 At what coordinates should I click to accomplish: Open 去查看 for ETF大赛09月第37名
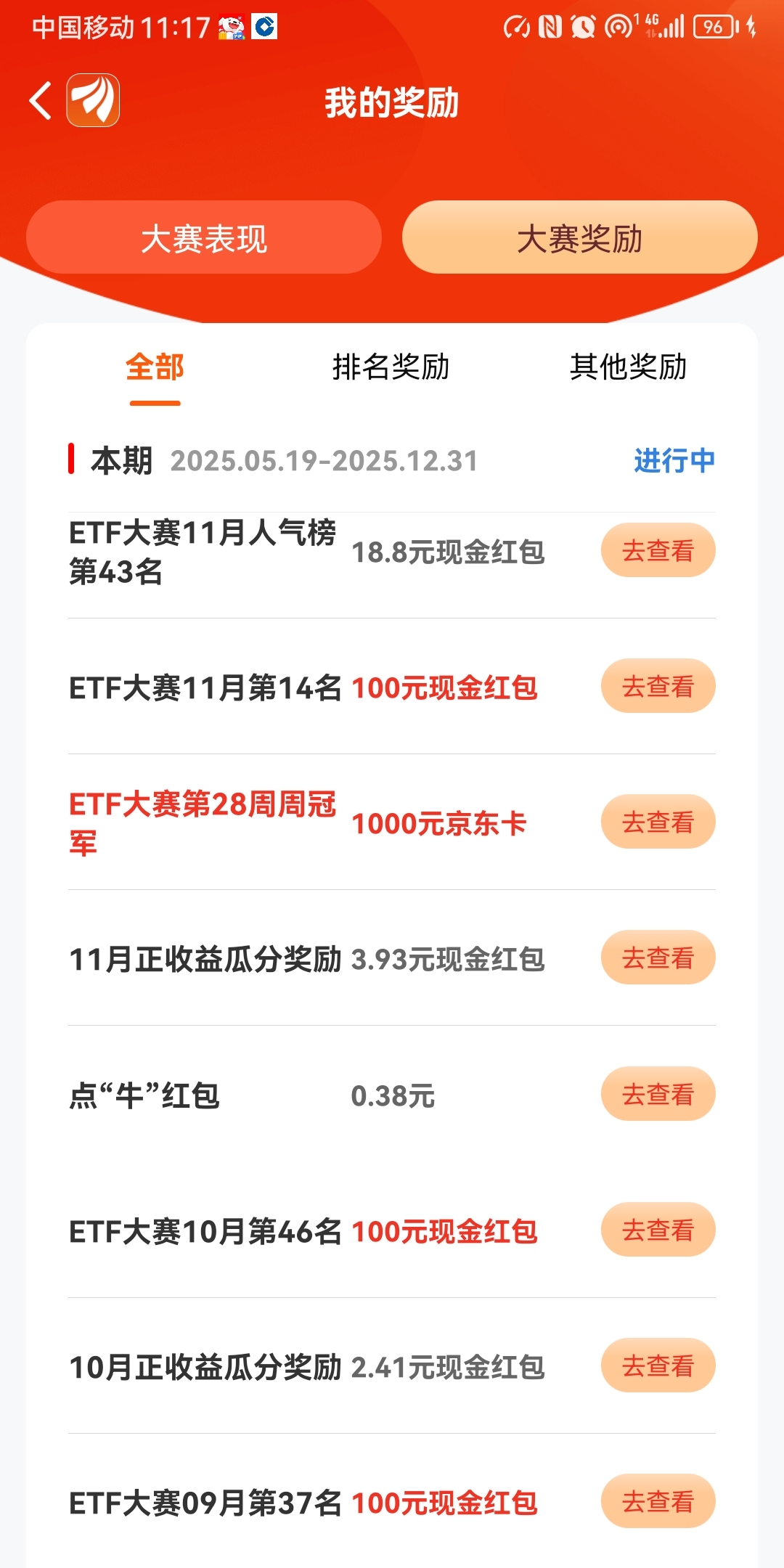658,1501
